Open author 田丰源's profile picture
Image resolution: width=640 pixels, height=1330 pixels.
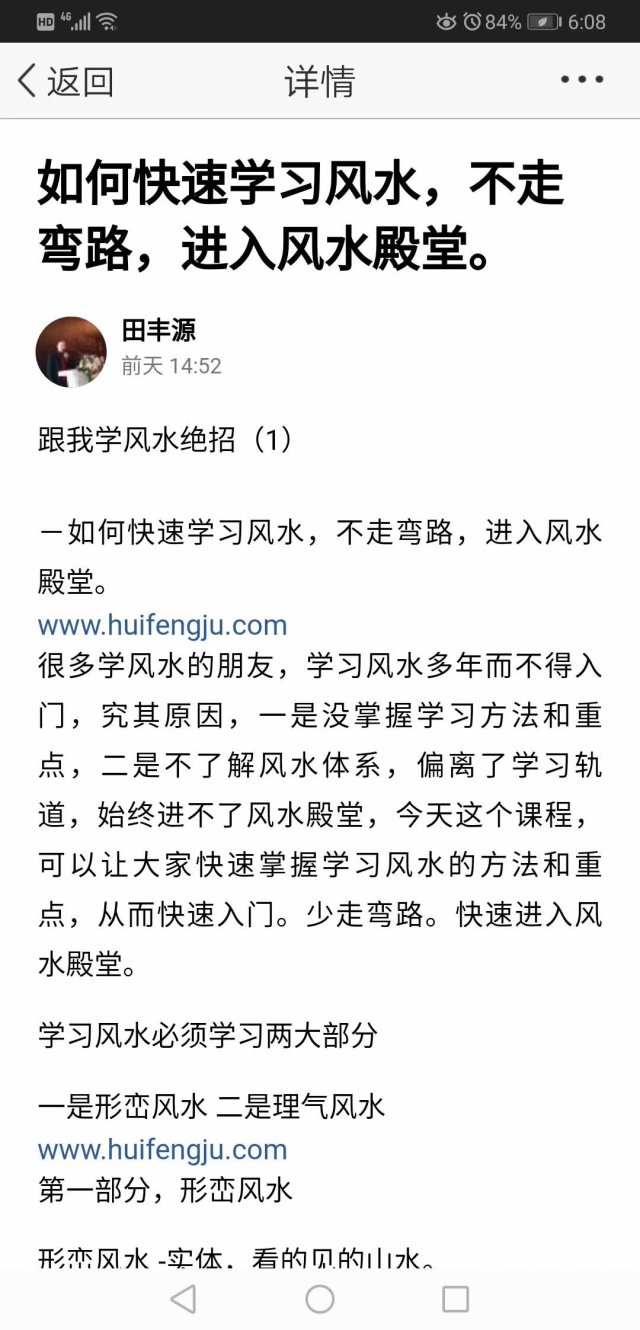(71, 351)
